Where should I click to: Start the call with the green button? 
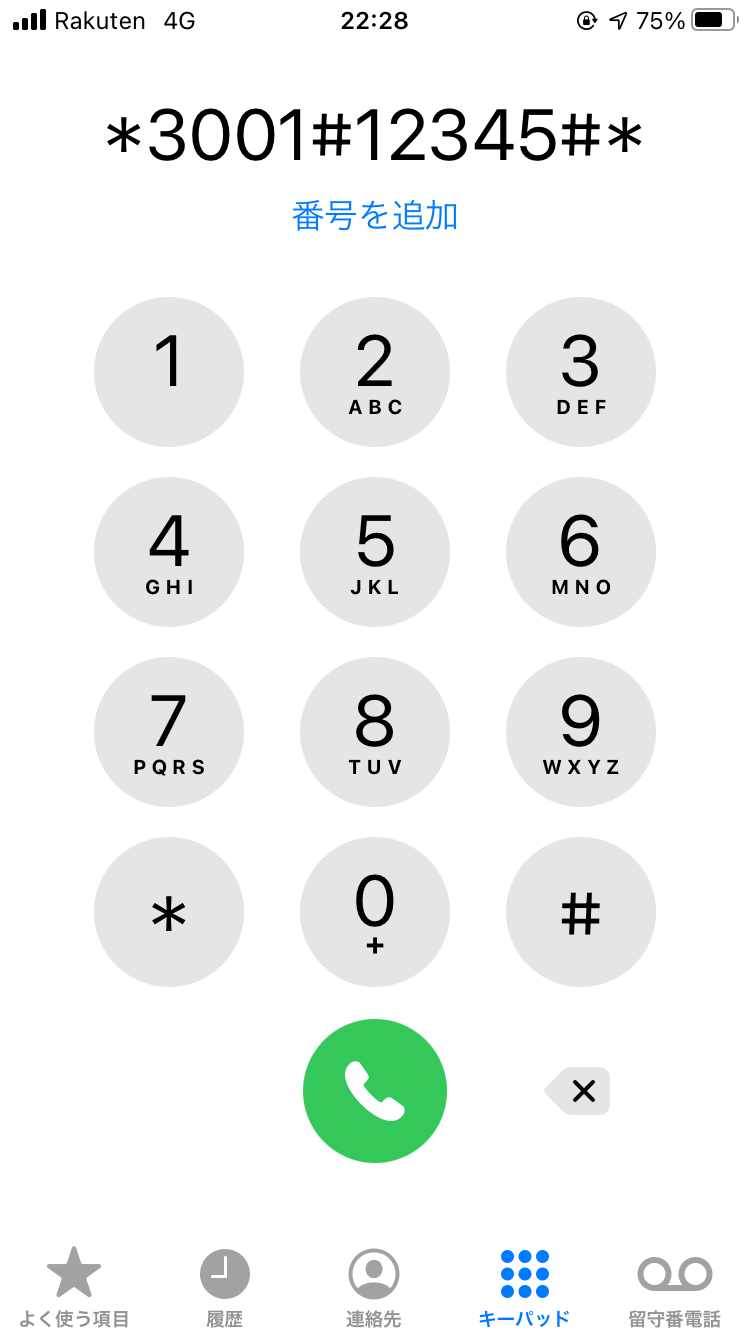(375, 1091)
